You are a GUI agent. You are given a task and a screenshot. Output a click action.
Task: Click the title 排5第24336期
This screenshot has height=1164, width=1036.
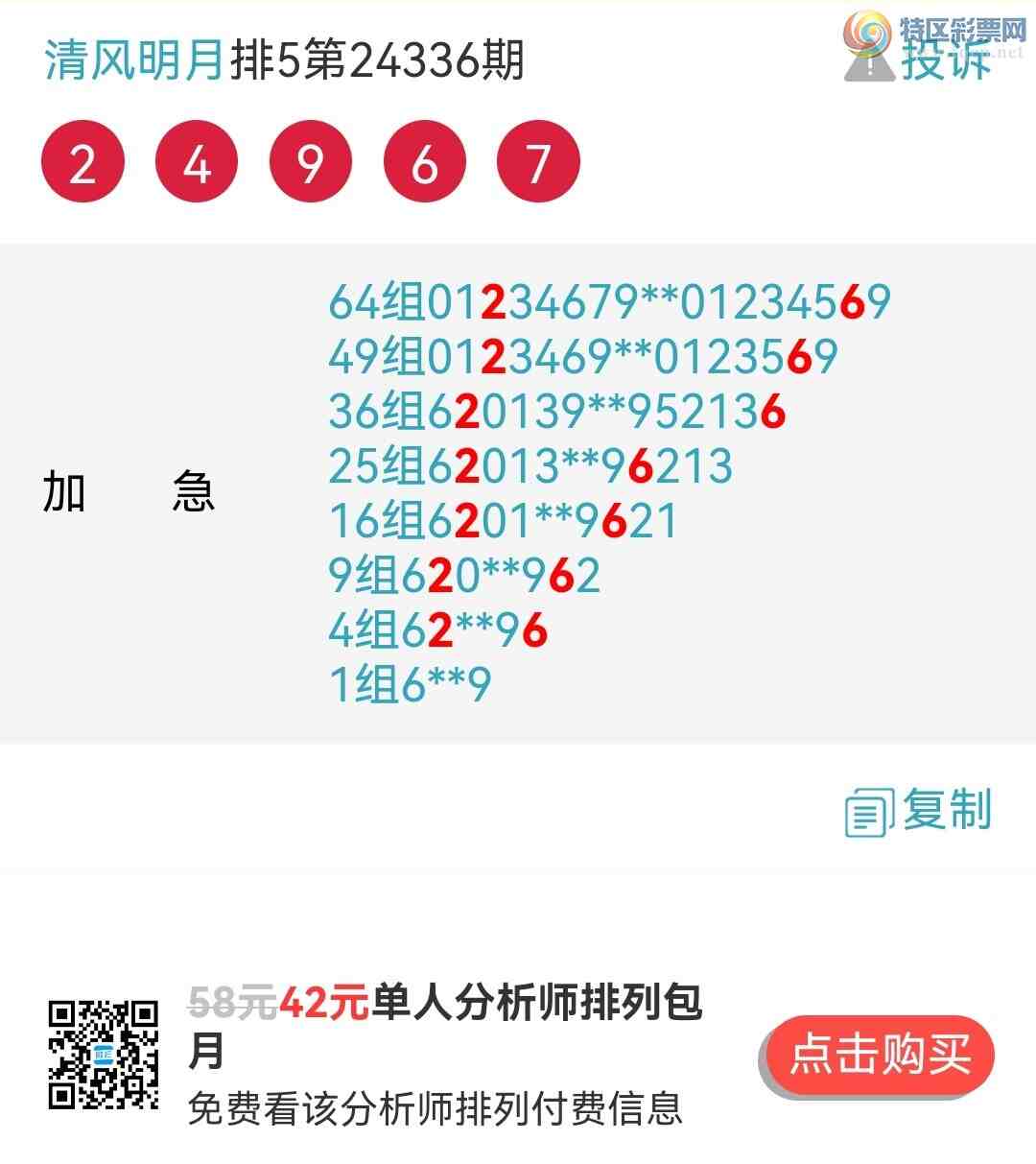(x=372, y=59)
